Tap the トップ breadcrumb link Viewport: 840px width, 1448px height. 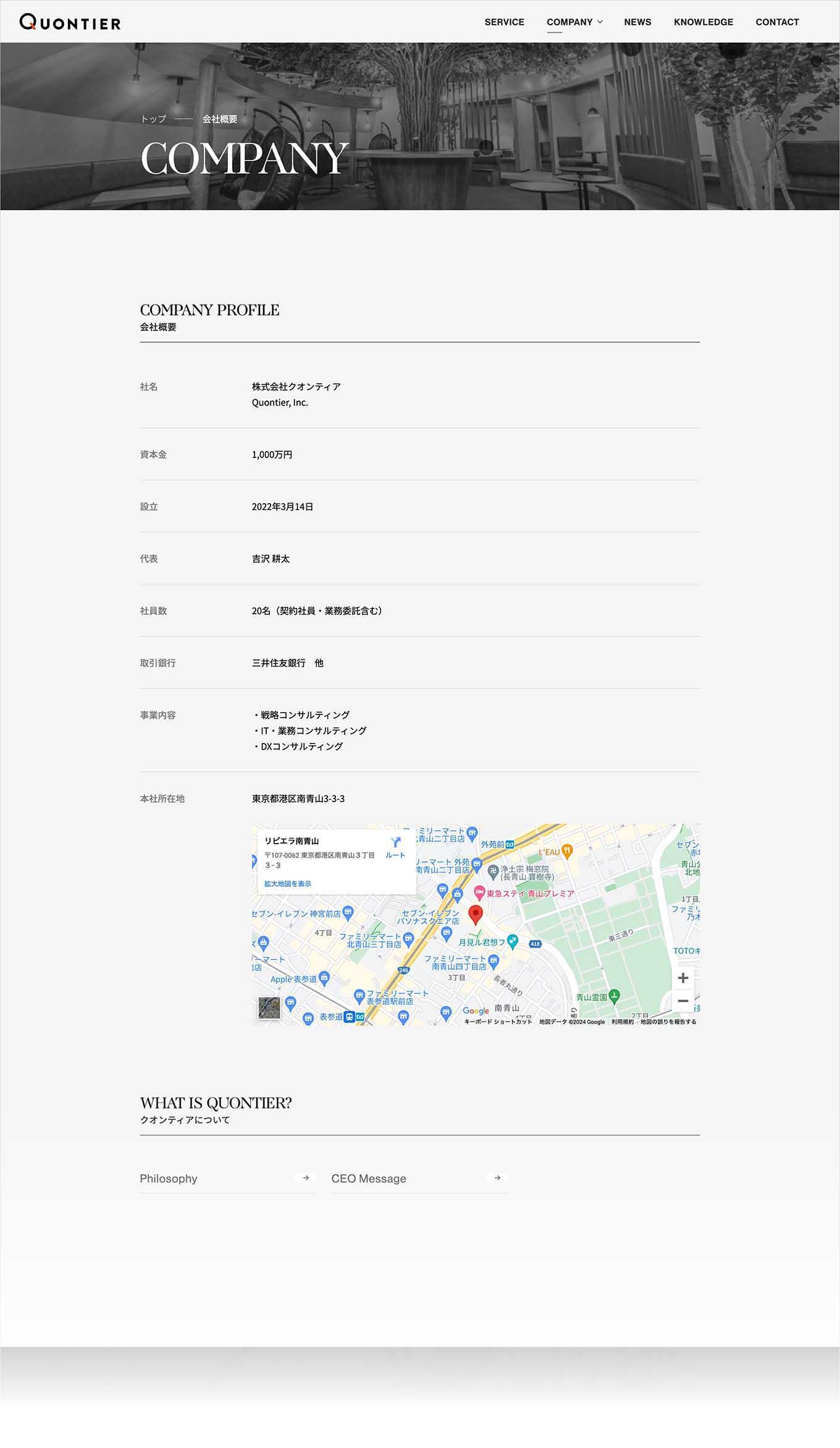point(153,119)
